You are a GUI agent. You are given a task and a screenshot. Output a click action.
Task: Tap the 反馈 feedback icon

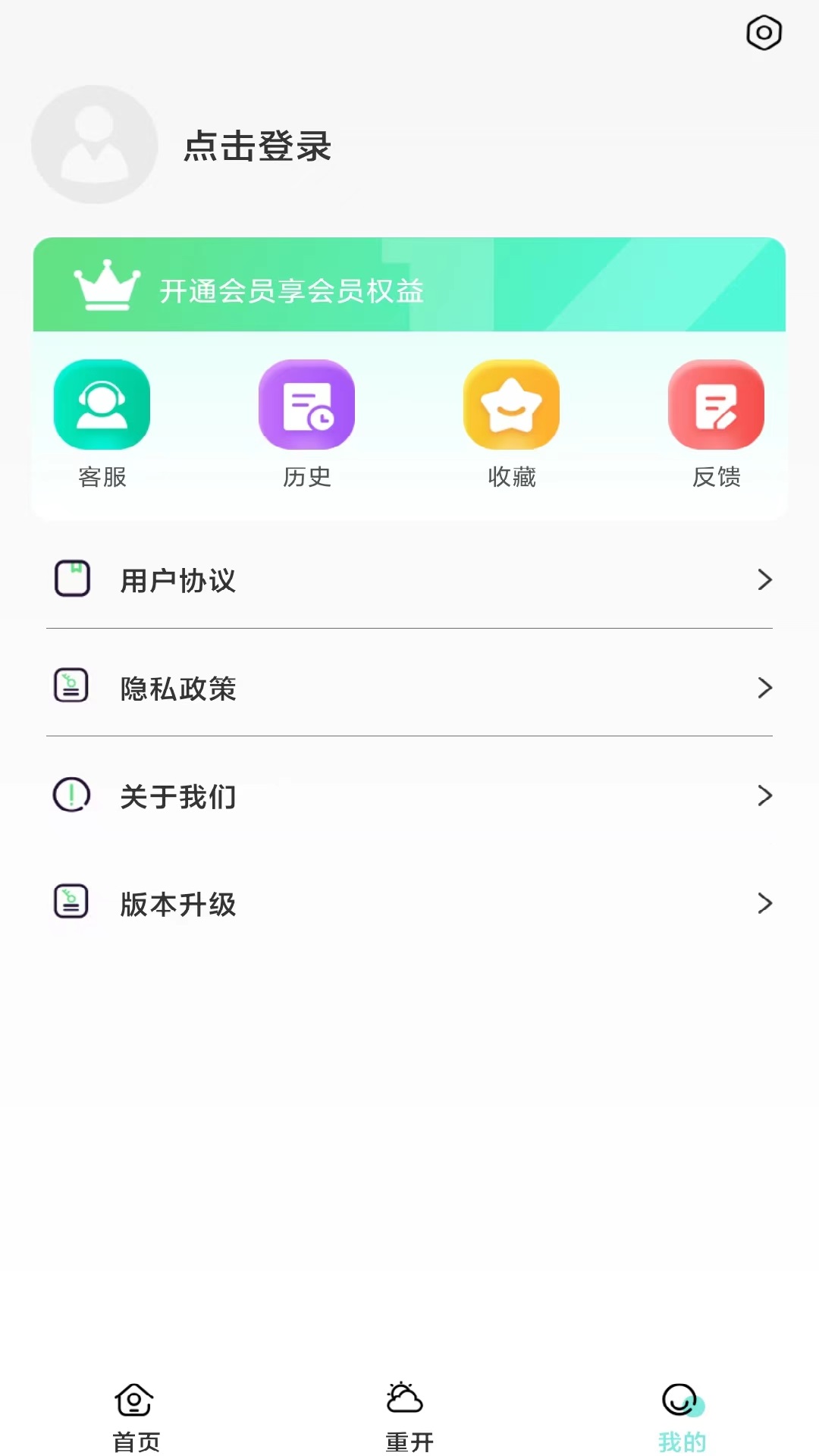[716, 404]
